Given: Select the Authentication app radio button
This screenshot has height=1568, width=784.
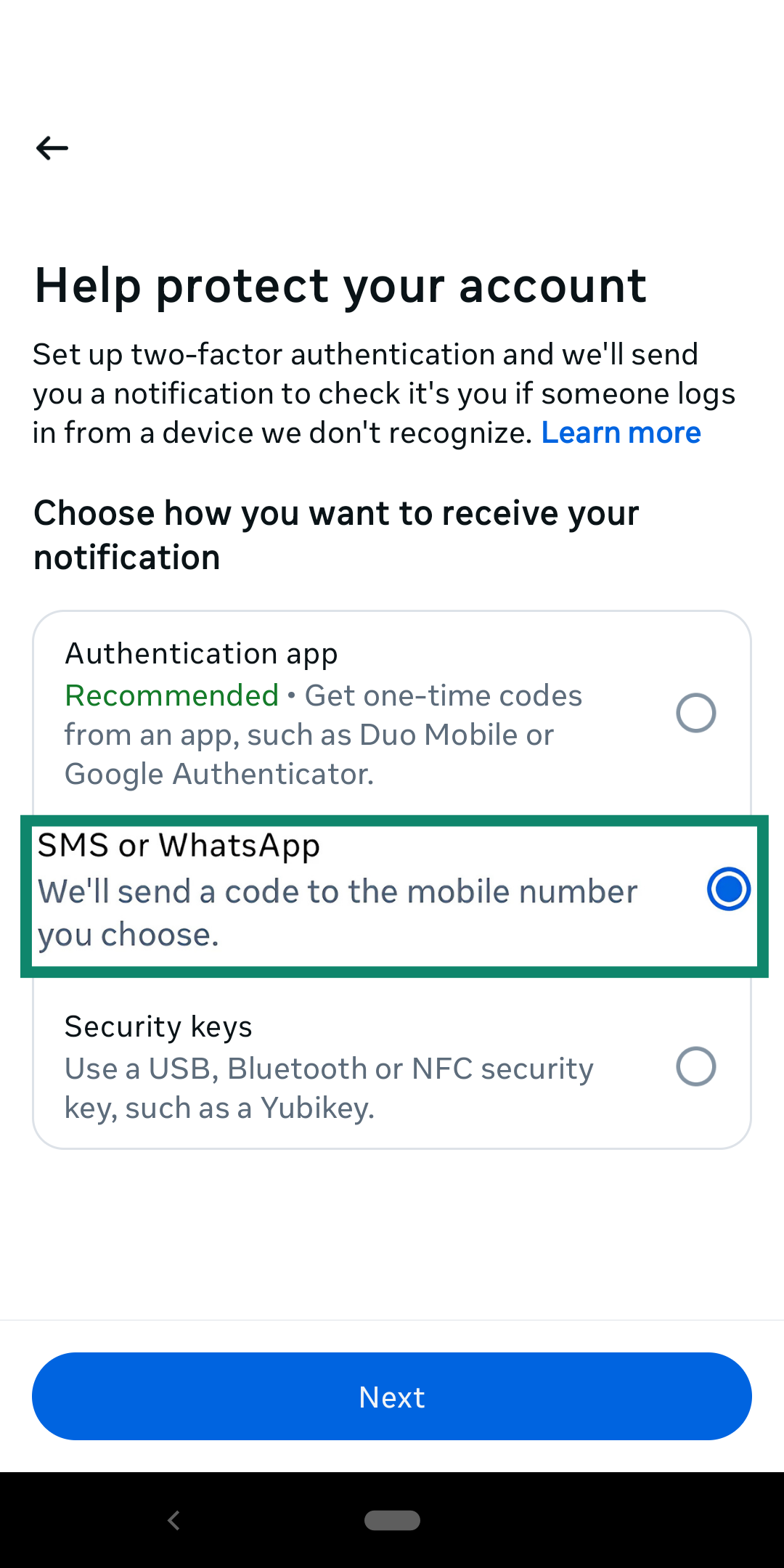Looking at the screenshot, I should [695, 712].
